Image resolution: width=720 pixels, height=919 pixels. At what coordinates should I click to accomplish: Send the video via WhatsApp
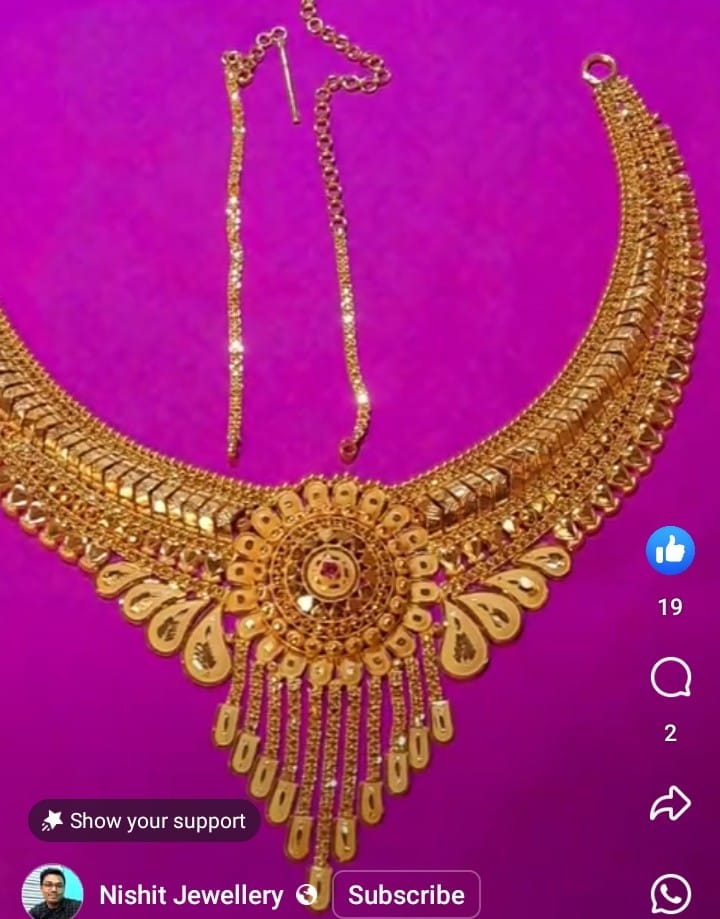[x=670, y=893]
